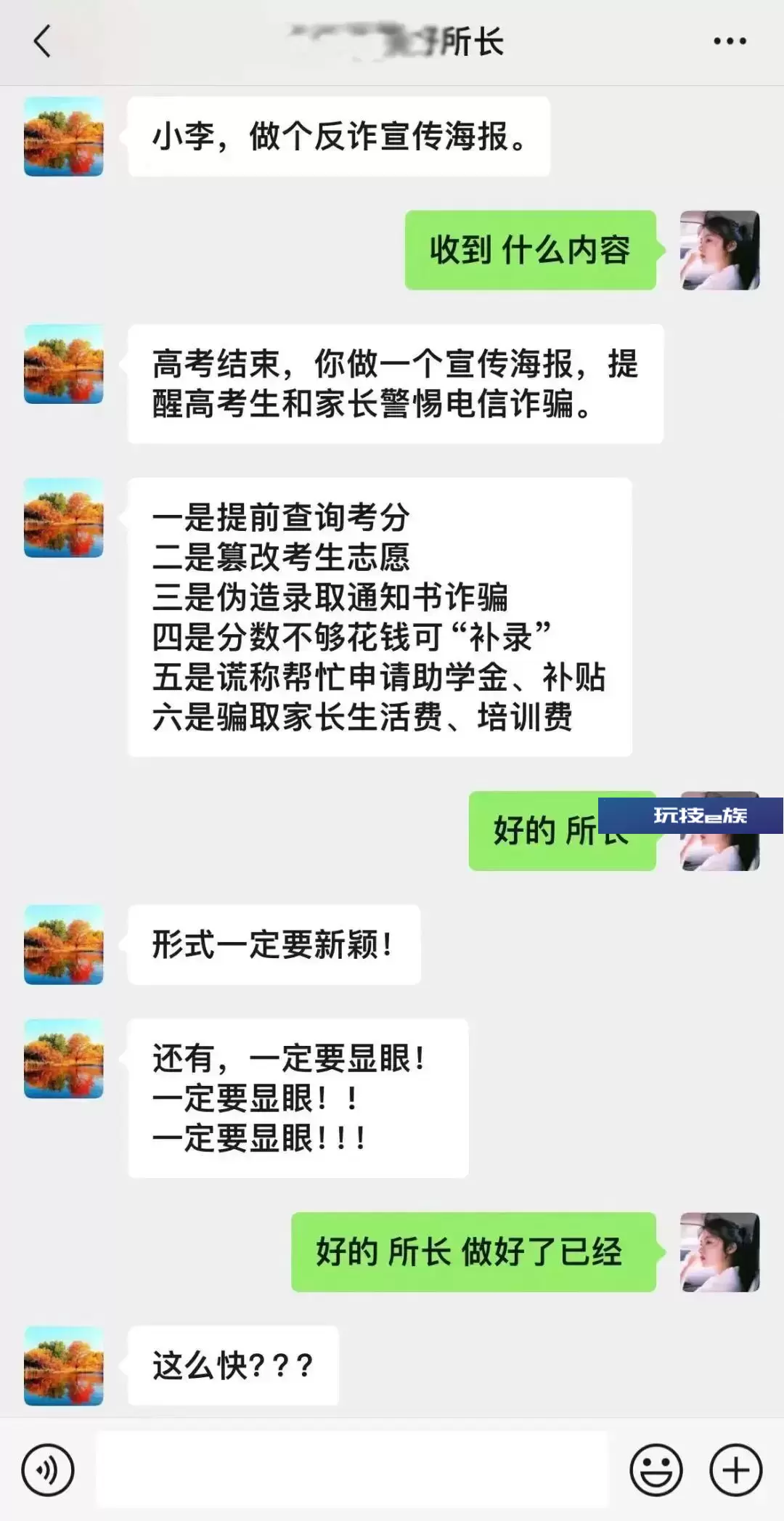This screenshot has height=1521, width=784.
Task: Open the three-dot chat info menu
Action: [x=730, y=41]
